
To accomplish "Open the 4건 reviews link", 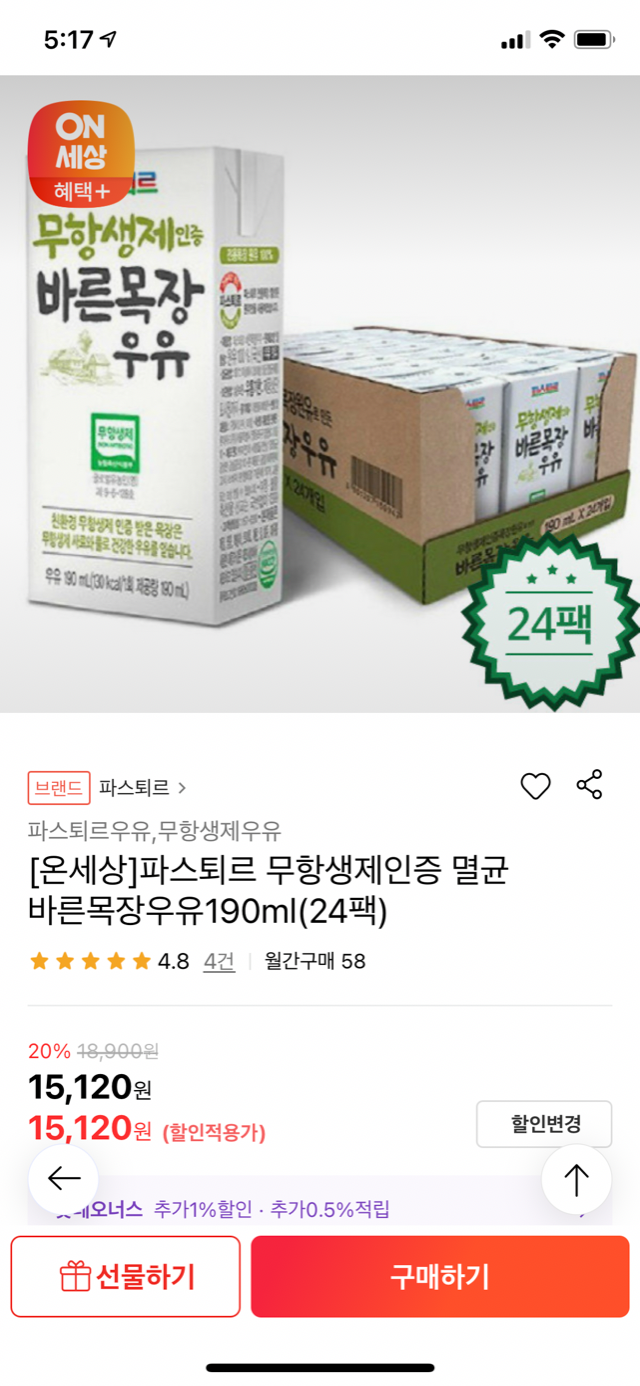I will tap(219, 961).
